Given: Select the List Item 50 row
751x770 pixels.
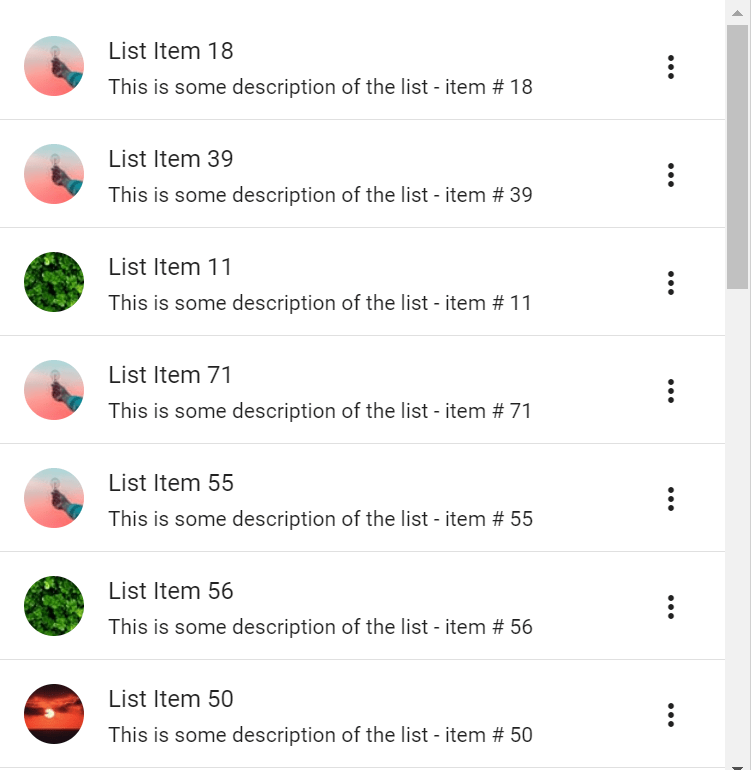Looking at the screenshot, I should [360, 714].
